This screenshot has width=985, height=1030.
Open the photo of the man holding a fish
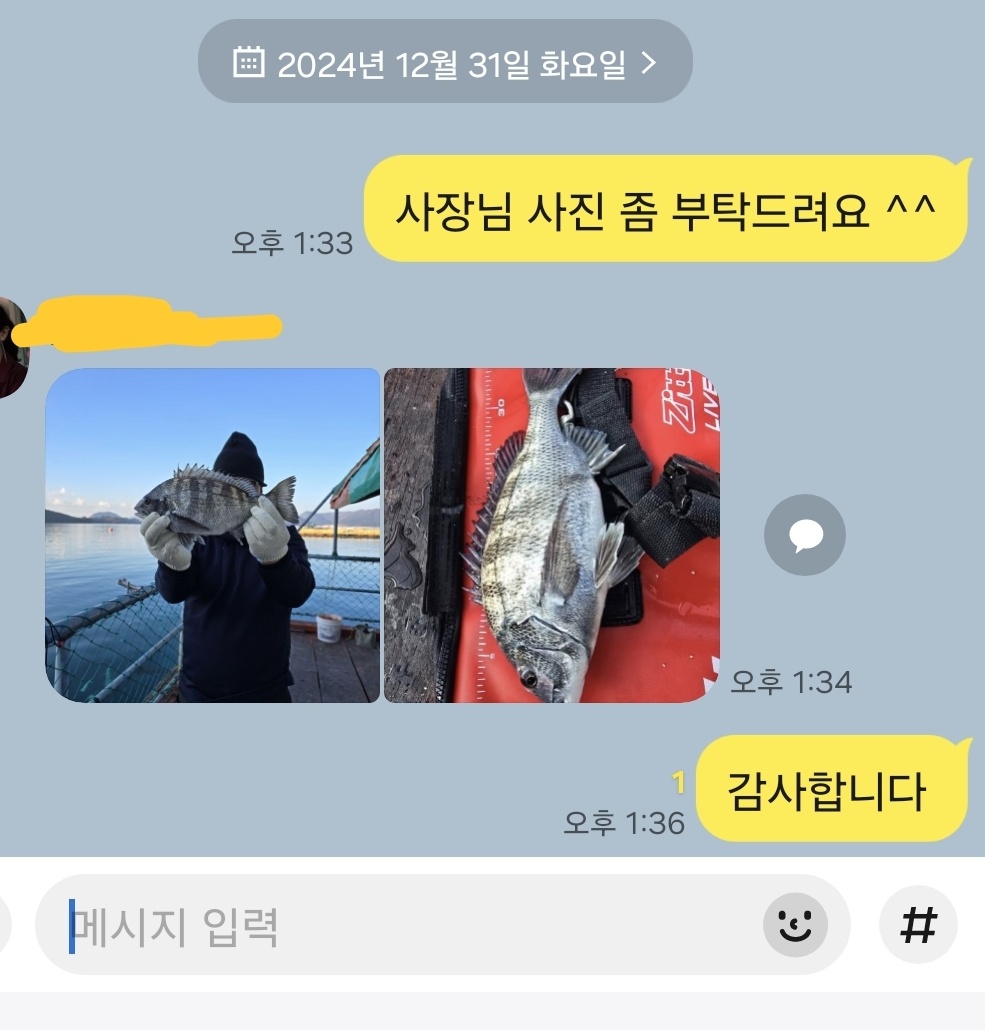click(x=213, y=535)
